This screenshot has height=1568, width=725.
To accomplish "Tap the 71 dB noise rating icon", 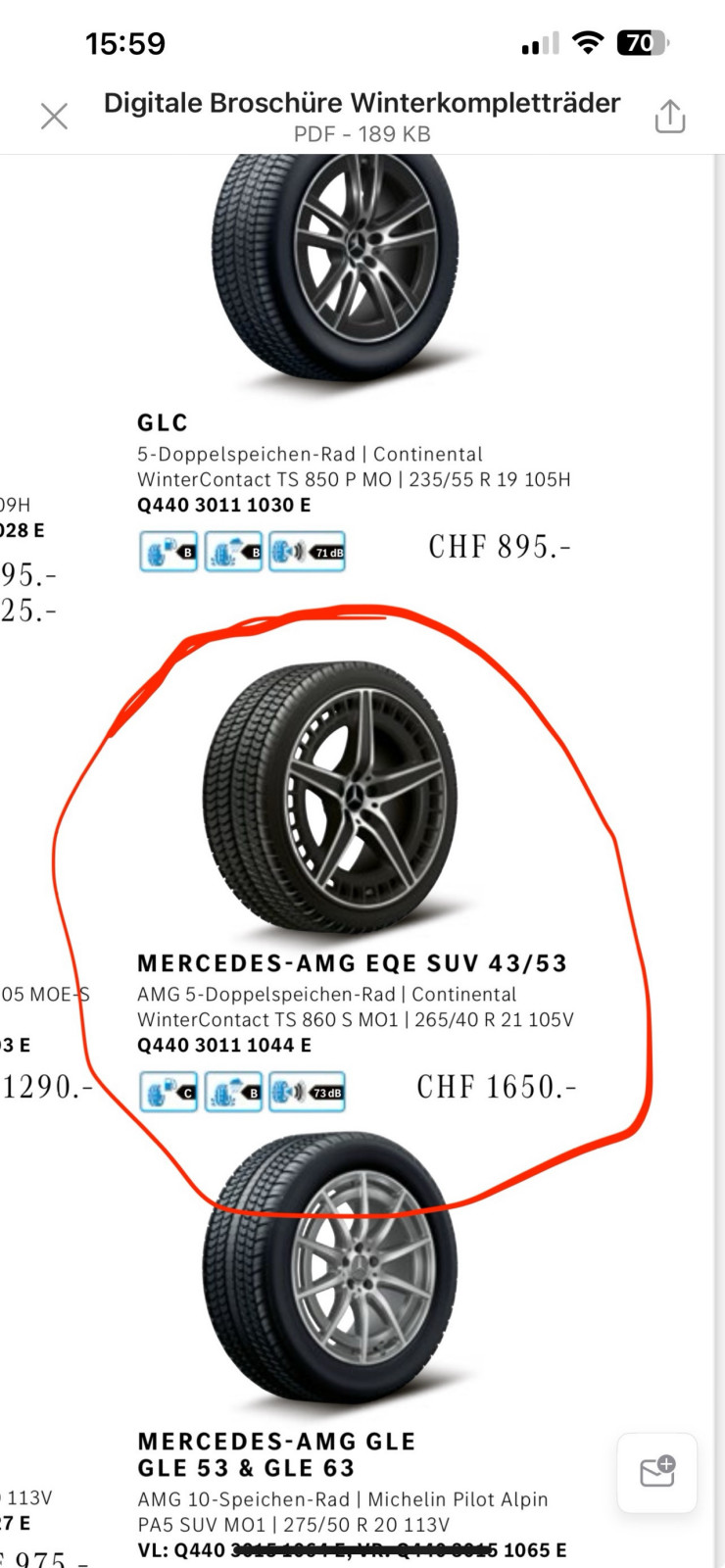I will point(307,551).
